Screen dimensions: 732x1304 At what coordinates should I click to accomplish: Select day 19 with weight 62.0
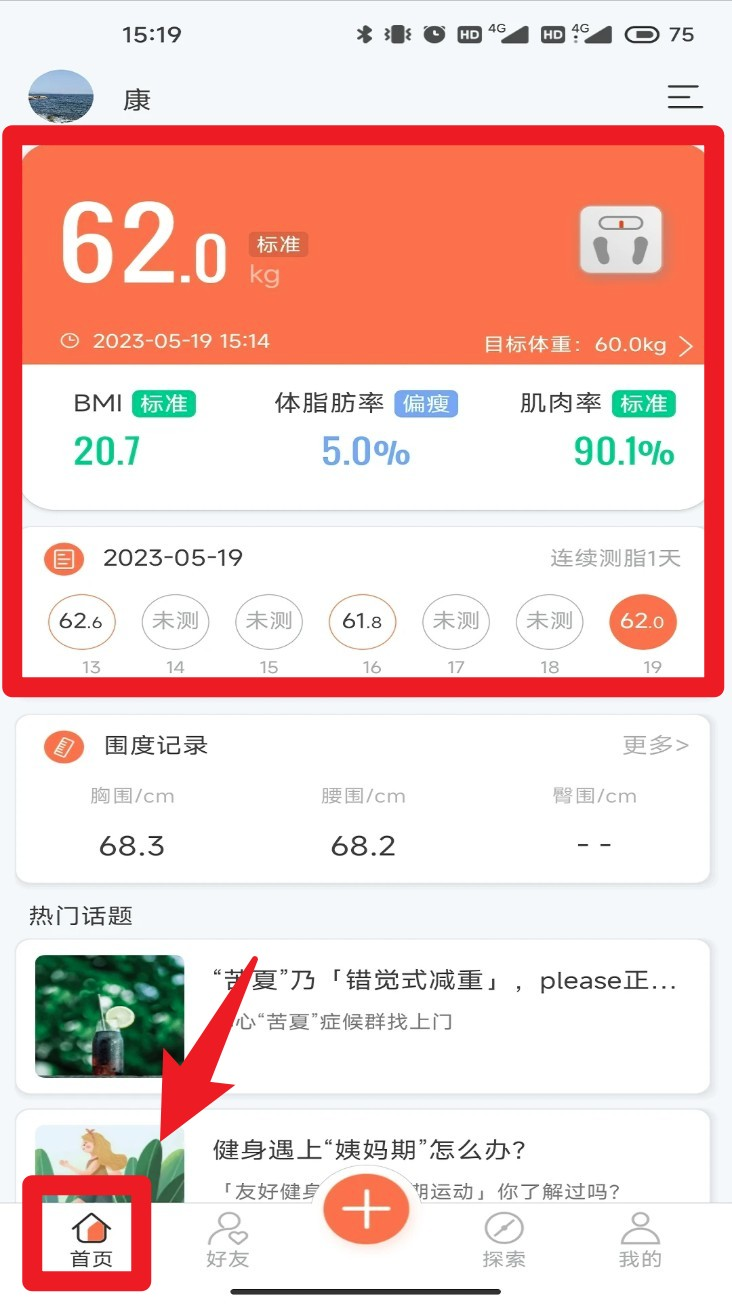coord(643,622)
